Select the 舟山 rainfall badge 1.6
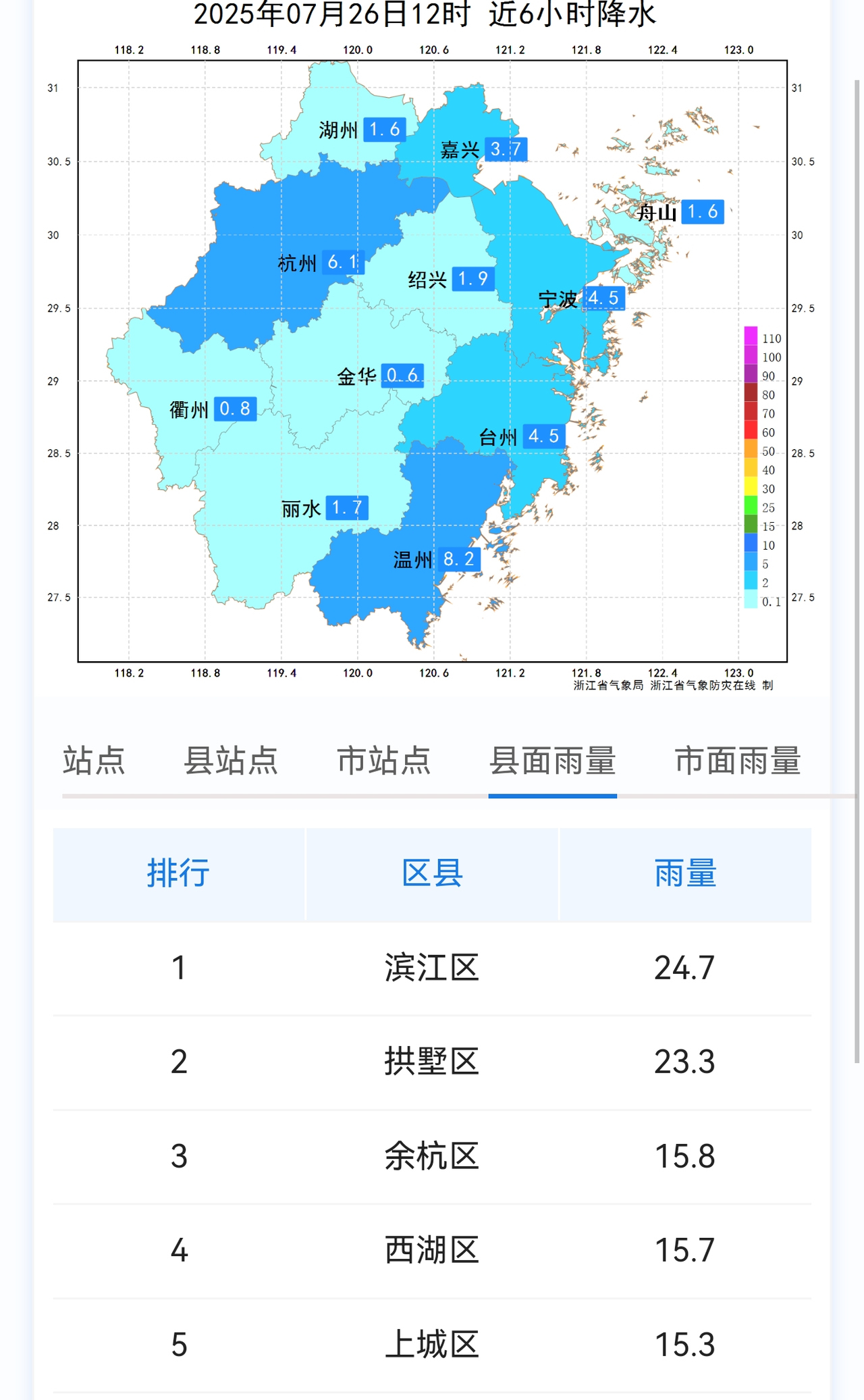 (703, 213)
